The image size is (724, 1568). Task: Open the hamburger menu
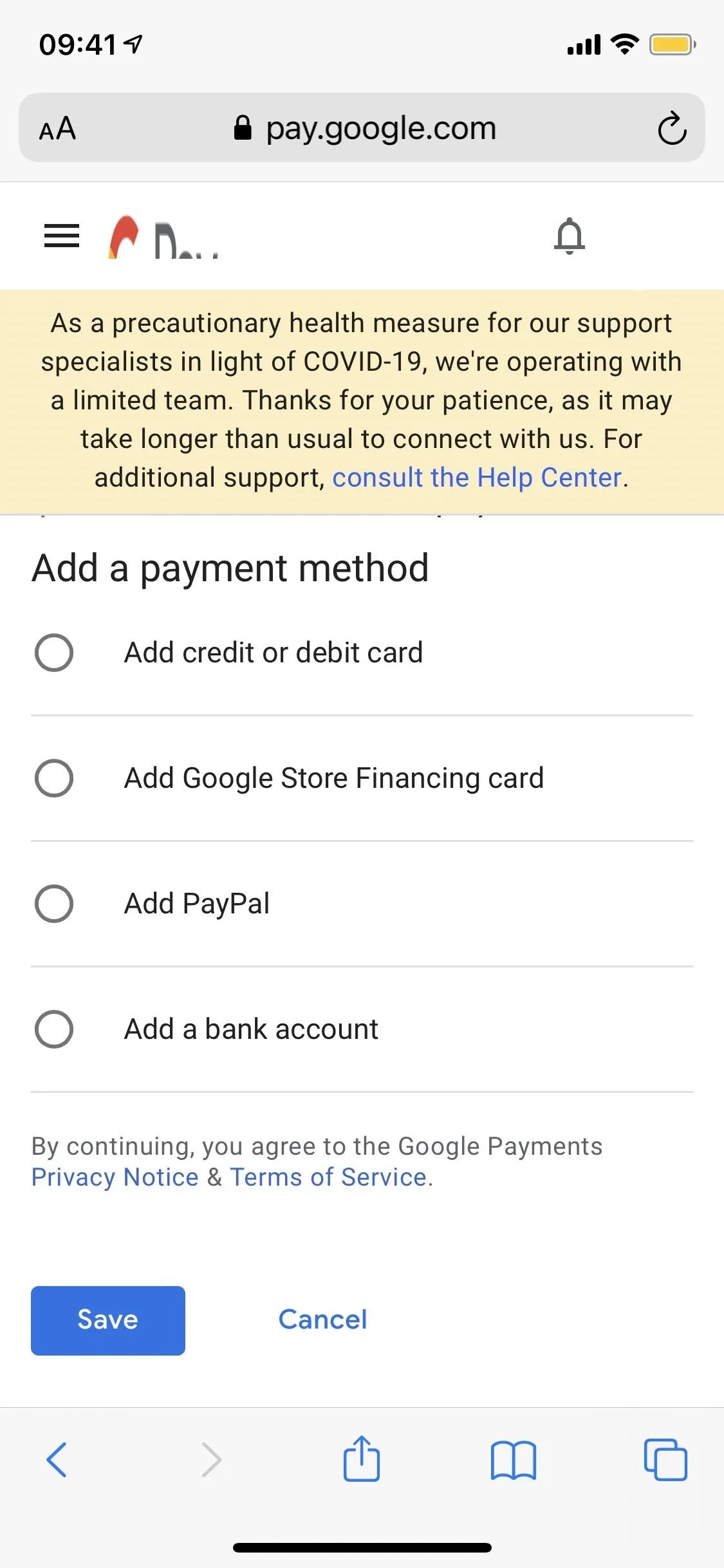[62, 236]
